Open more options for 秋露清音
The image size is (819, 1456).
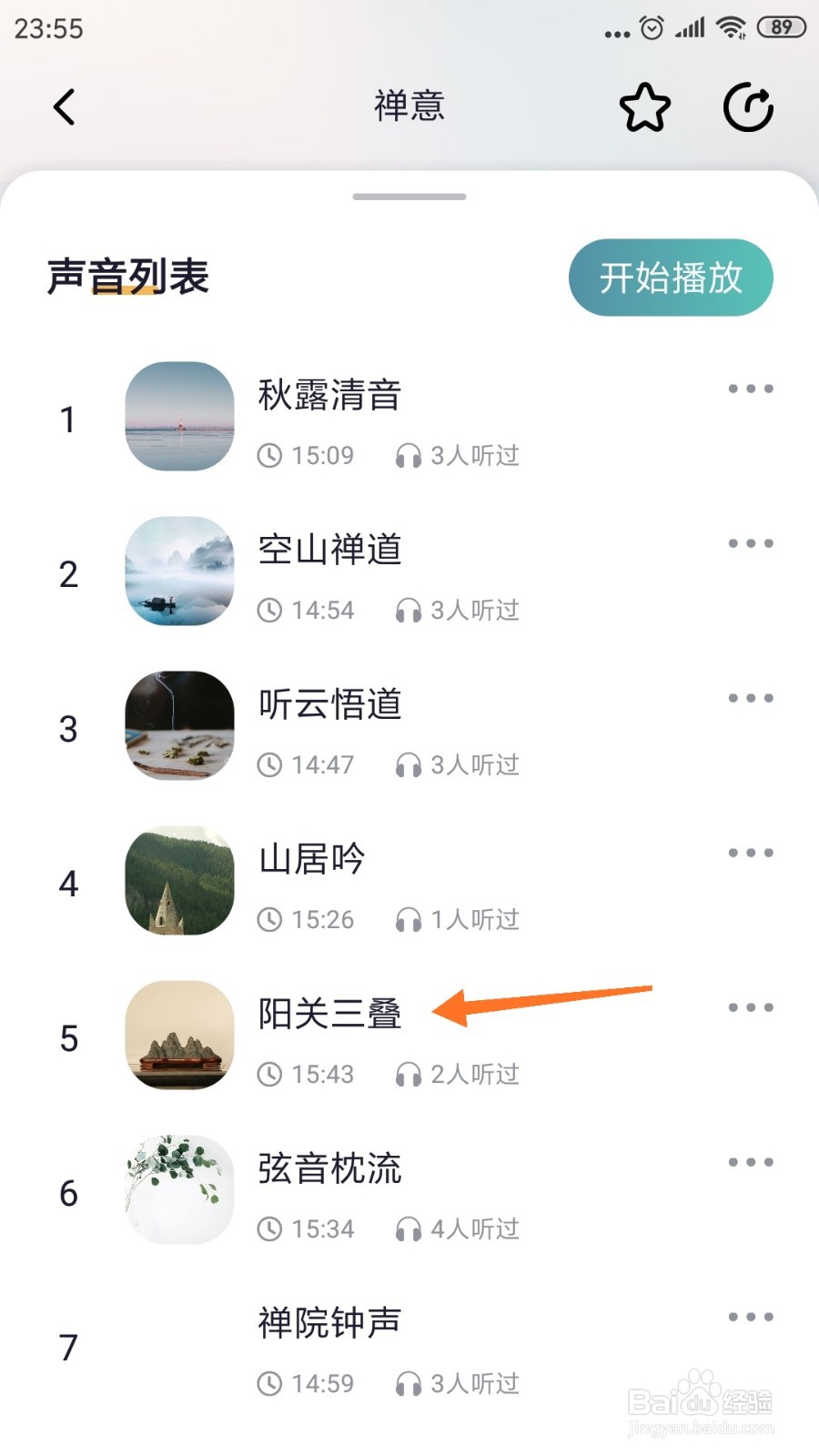[x=751, y=389]
